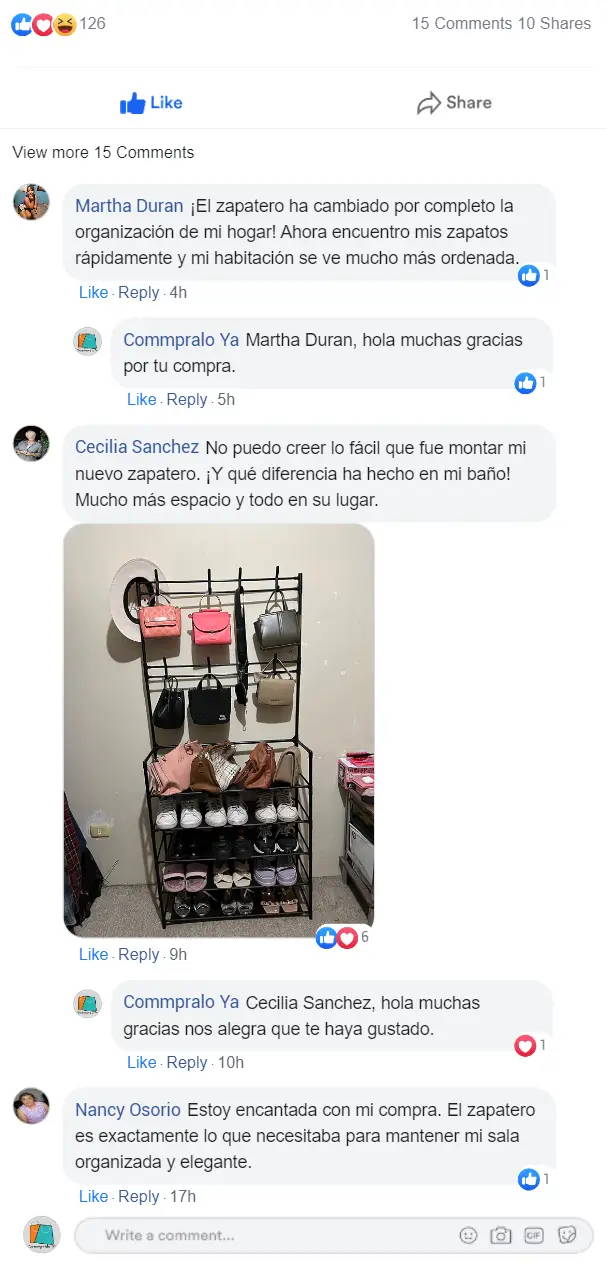Reply to Cecilia Sanchez's comment
This screenshot has width=607, height=1264.
(138, 954)
